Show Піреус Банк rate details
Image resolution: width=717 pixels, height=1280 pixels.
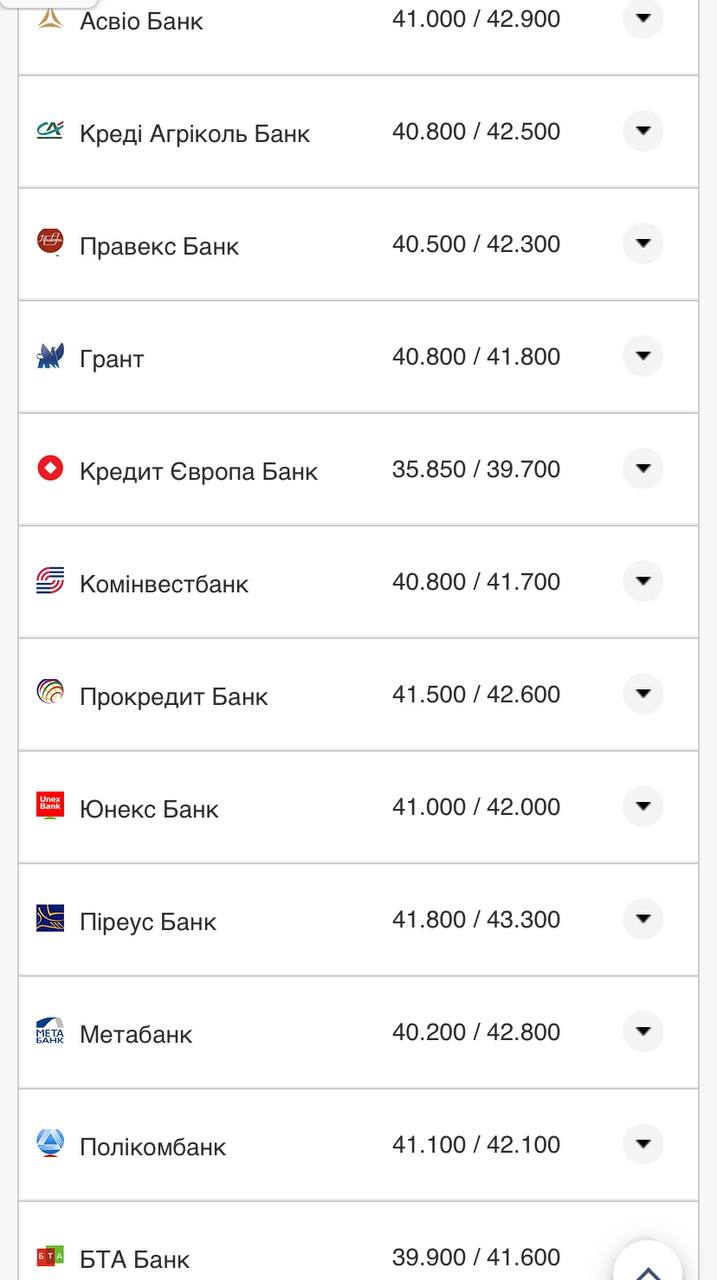(x=643, y=919)
